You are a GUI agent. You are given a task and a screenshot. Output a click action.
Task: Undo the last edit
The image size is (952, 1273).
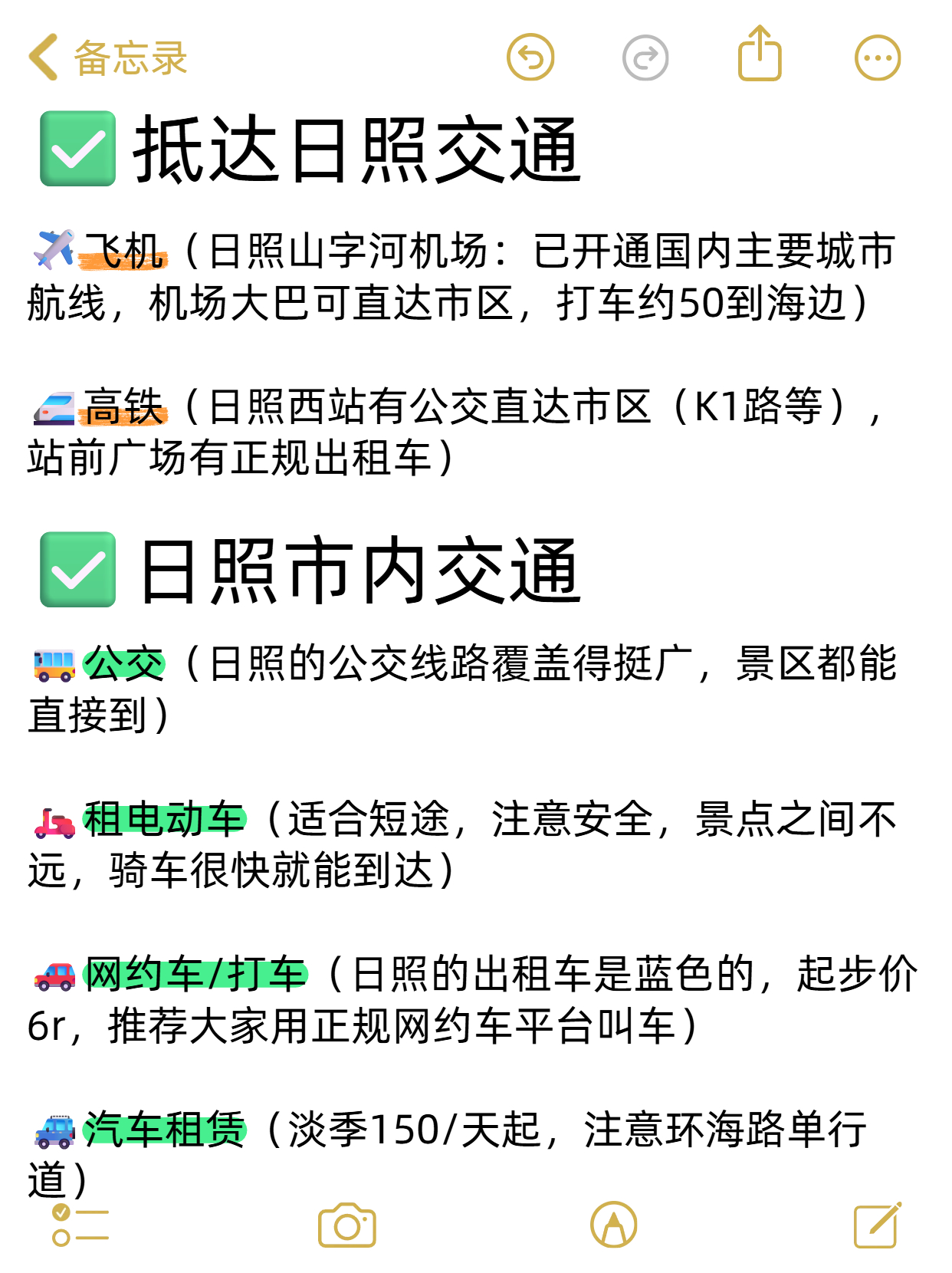click(530, 58)
